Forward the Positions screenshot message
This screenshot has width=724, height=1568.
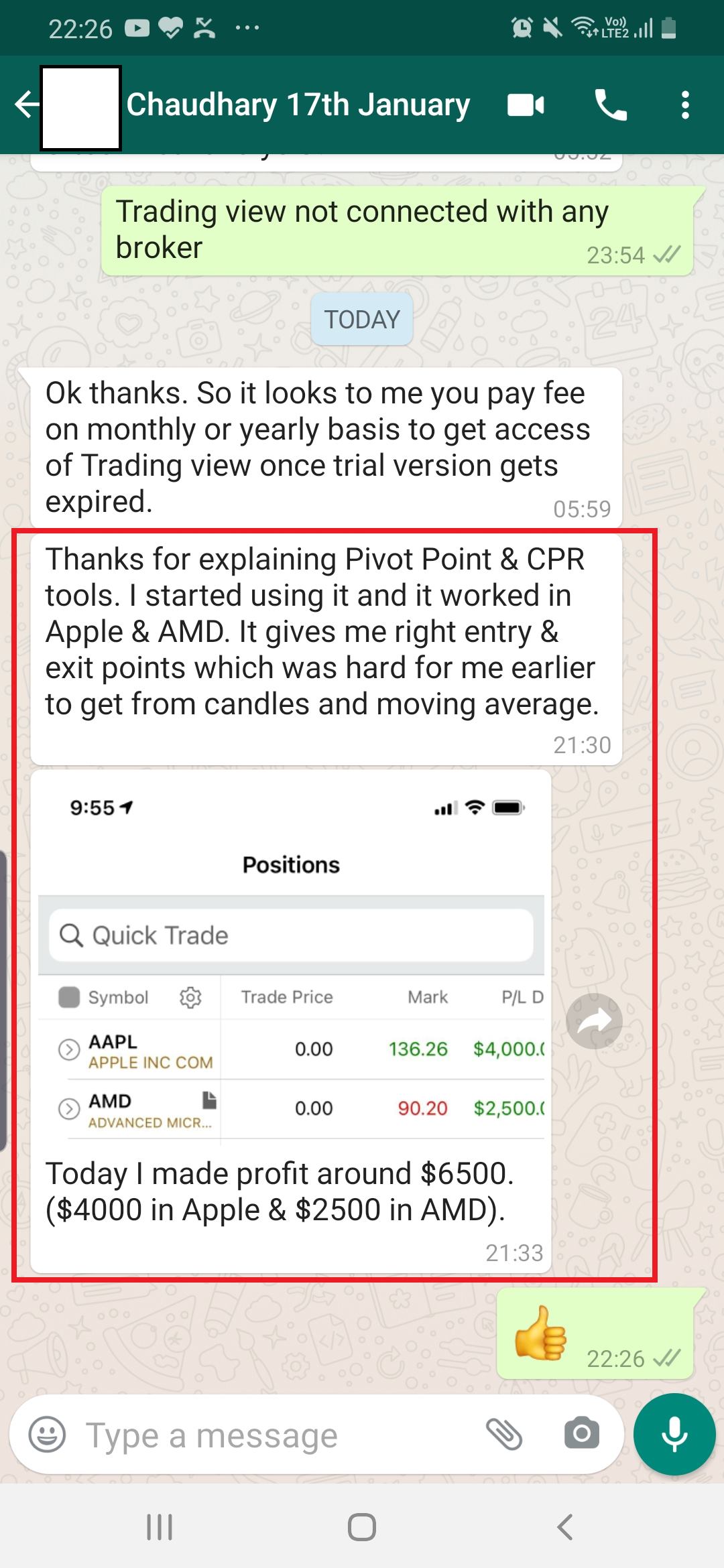(x=594, y=1021)
